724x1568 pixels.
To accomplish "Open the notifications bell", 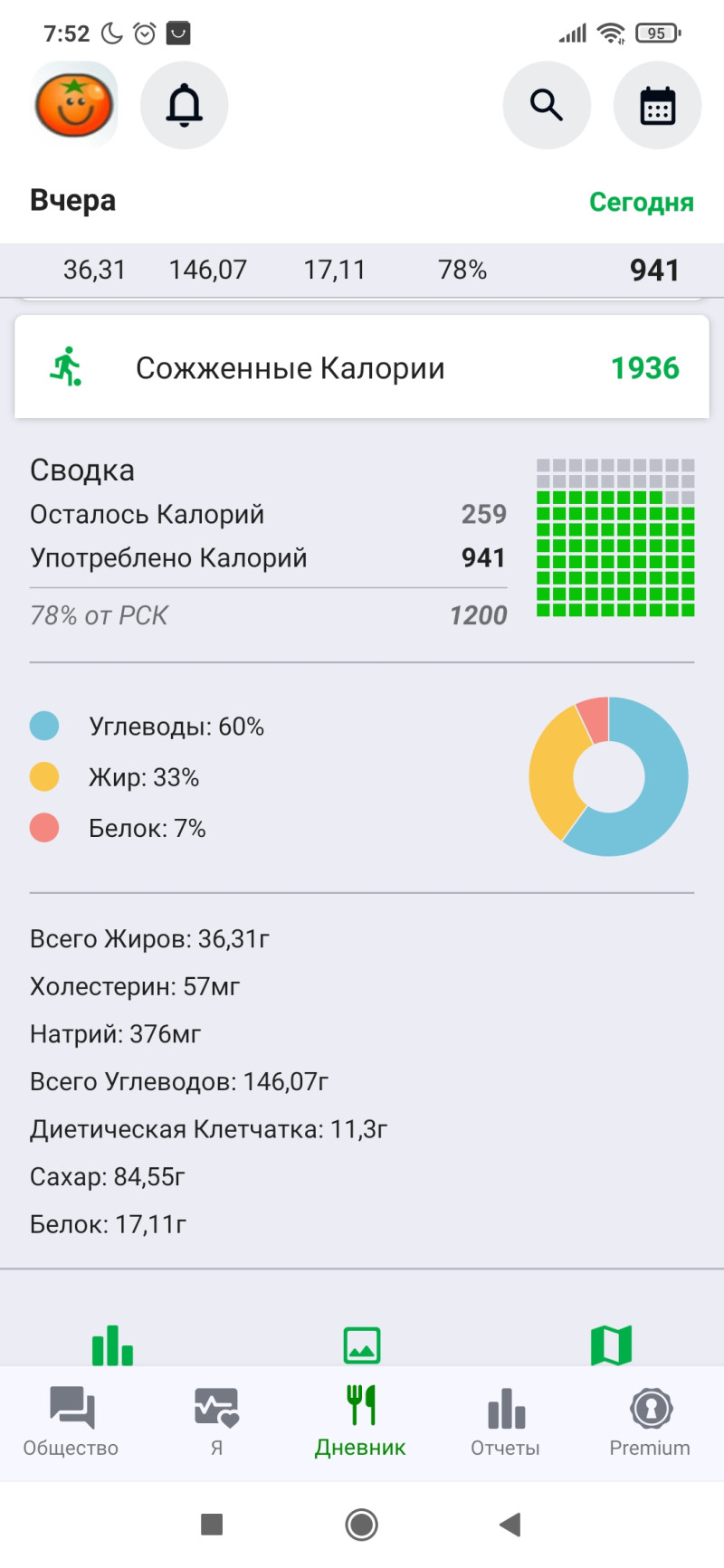I will [x=184, y=105].
